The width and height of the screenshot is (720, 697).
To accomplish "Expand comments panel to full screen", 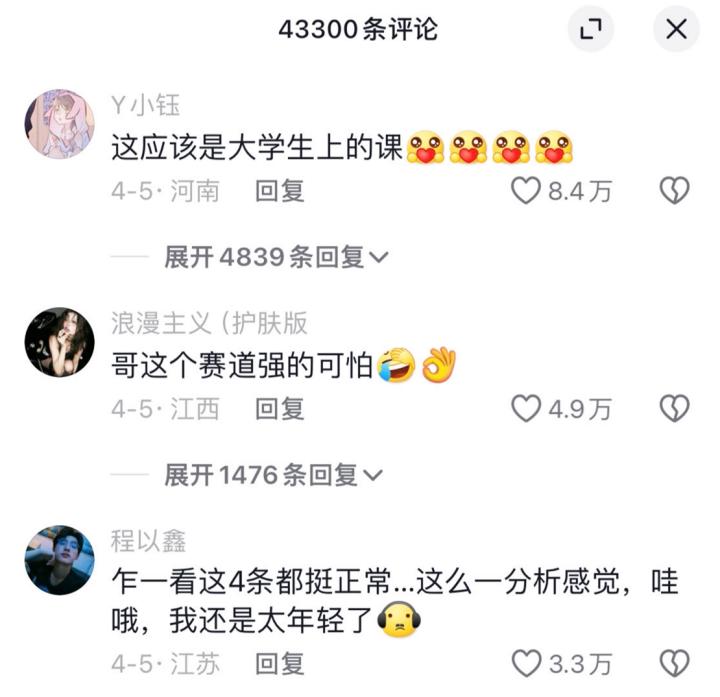I will coord(590,30).
